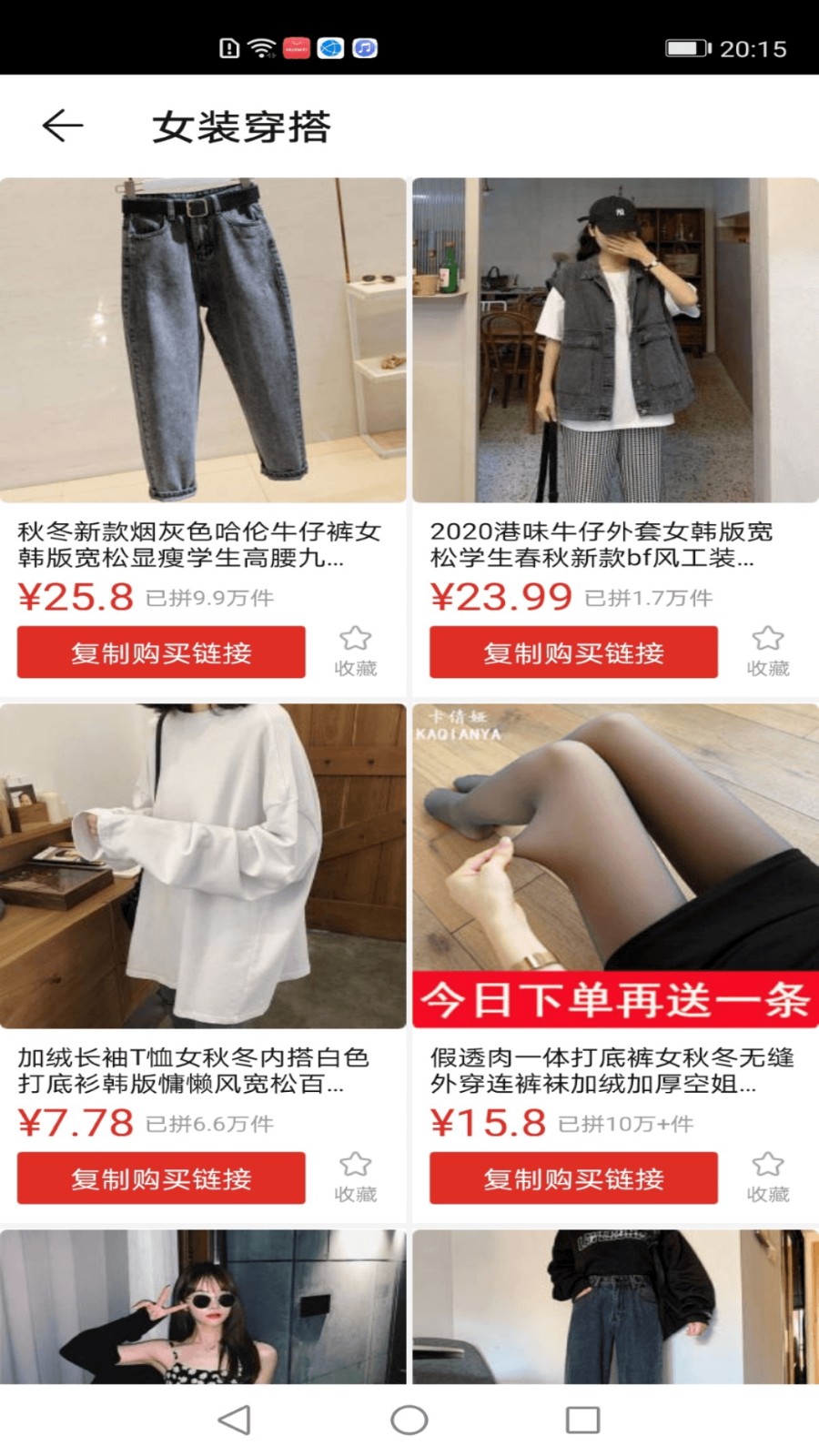Viewport: 819px width, 1456px height.
Task: Open the sheer leggings product photo
Action: click(615, 865)
